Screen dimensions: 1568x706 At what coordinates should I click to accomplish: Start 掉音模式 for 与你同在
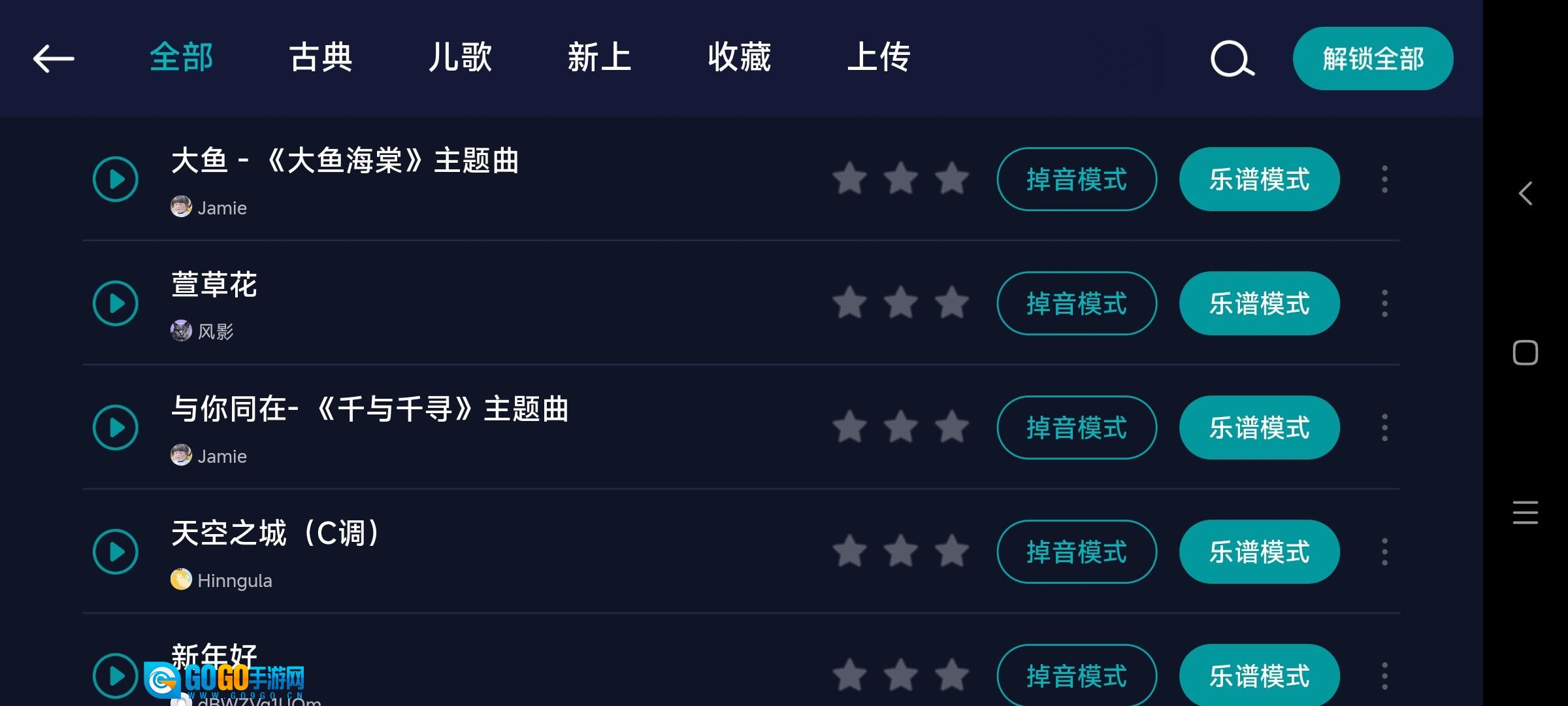coord(1077,428)
